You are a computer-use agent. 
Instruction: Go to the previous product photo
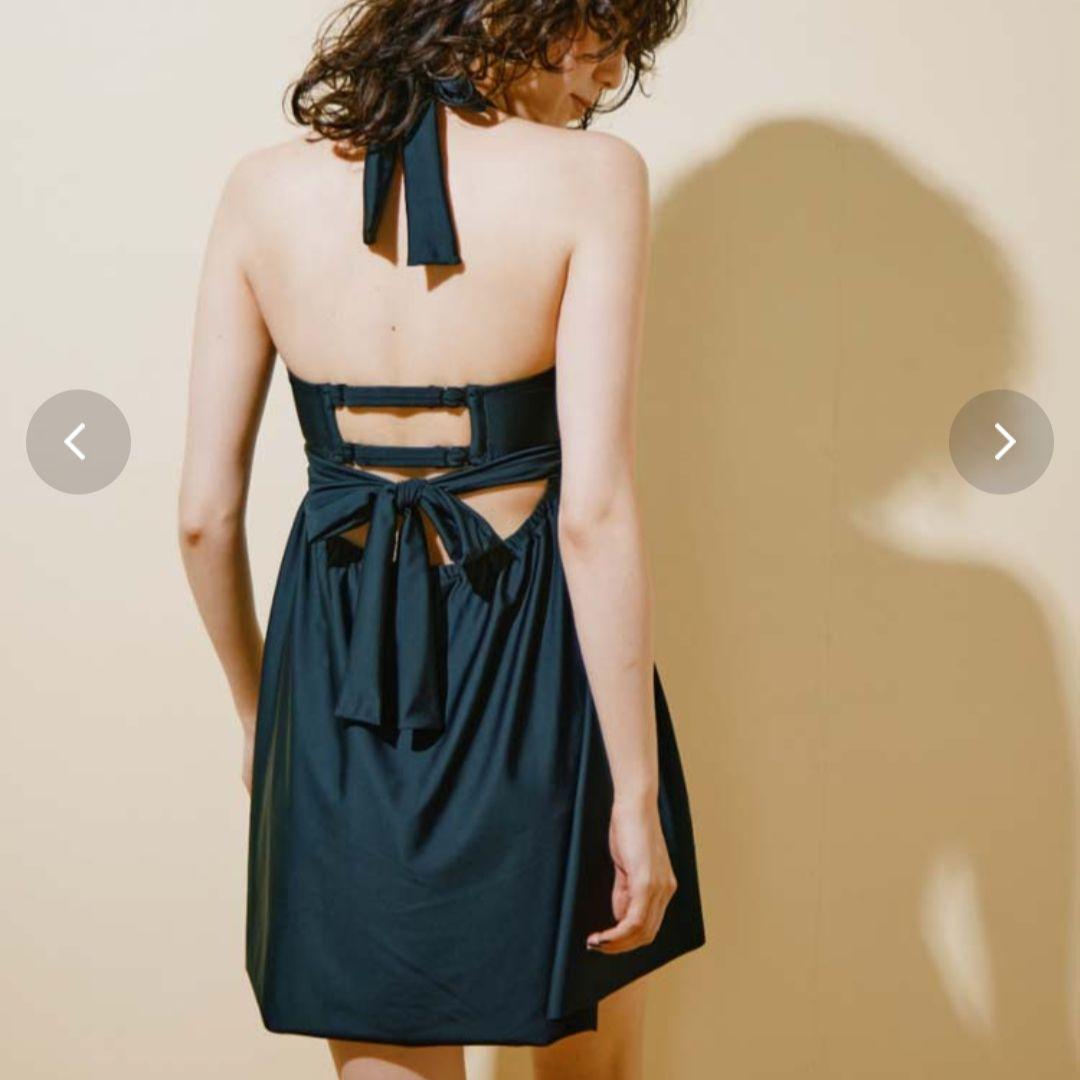click(78, 441)
